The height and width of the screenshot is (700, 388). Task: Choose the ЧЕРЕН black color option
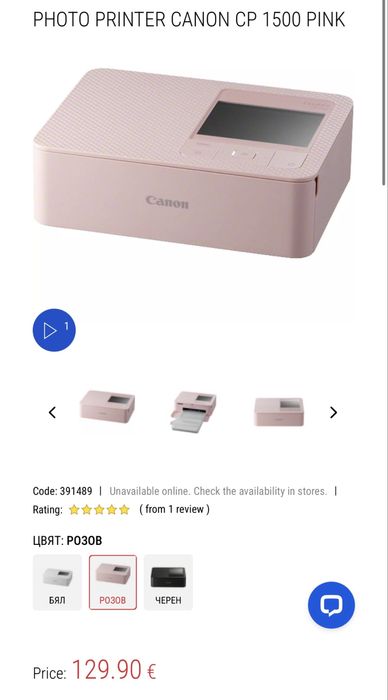pos(168,582)
